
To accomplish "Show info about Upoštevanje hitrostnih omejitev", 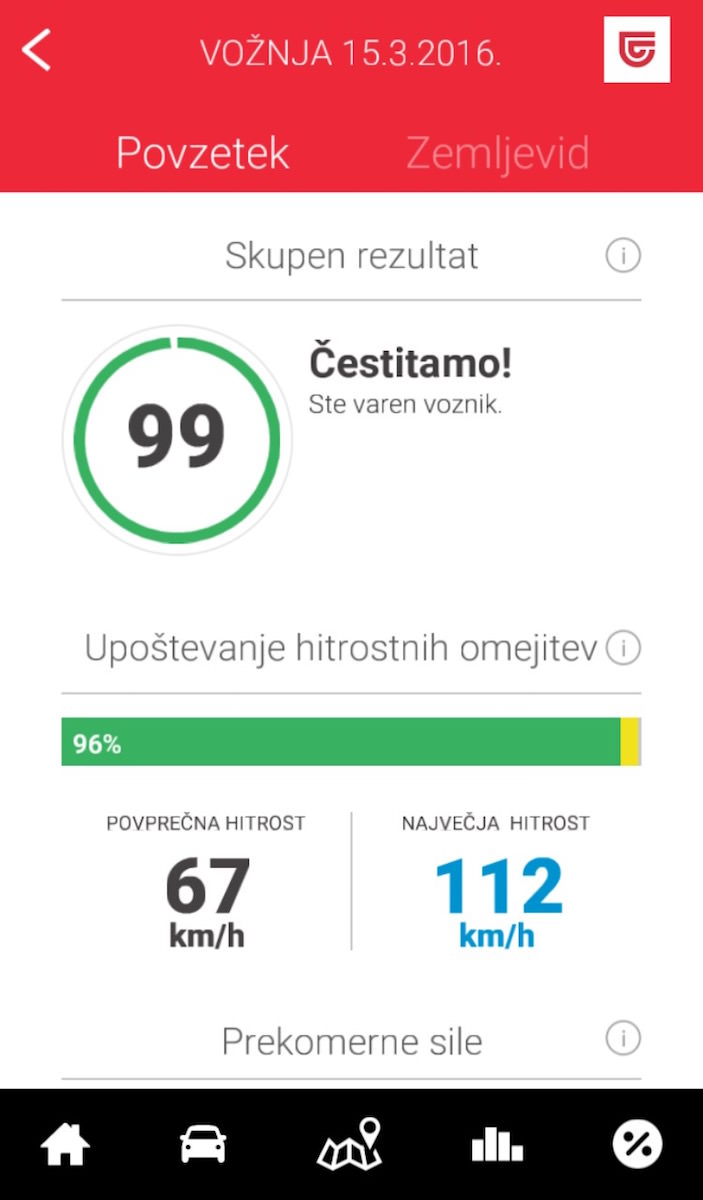I will 623,648.
